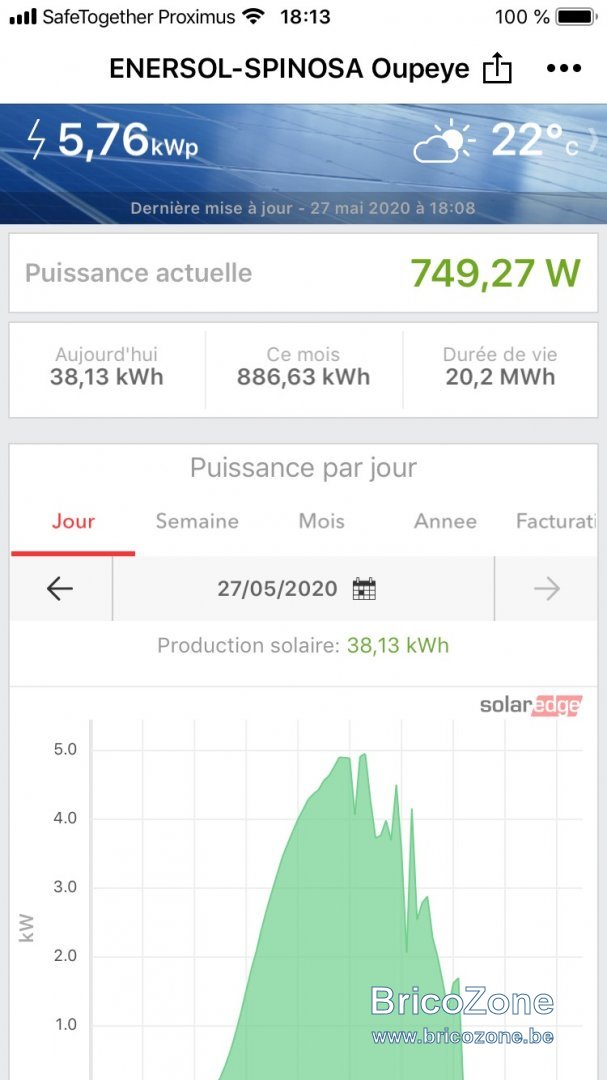Expand the weather forecast chevron beside 22°C
Image resolution: width=607 pixels, height=1080 pixels.
594,141
